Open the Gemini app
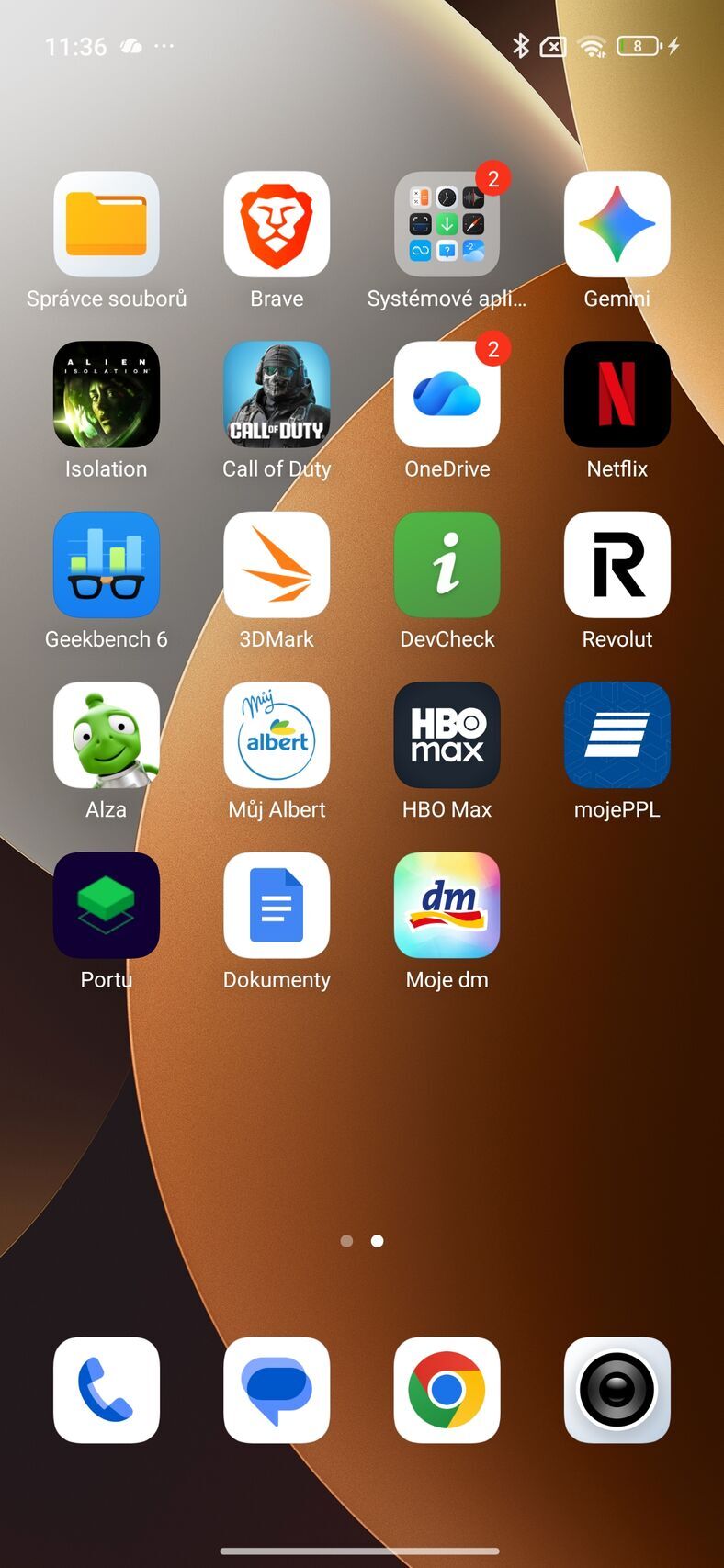 pyautogui.click(x=617, y=224)
